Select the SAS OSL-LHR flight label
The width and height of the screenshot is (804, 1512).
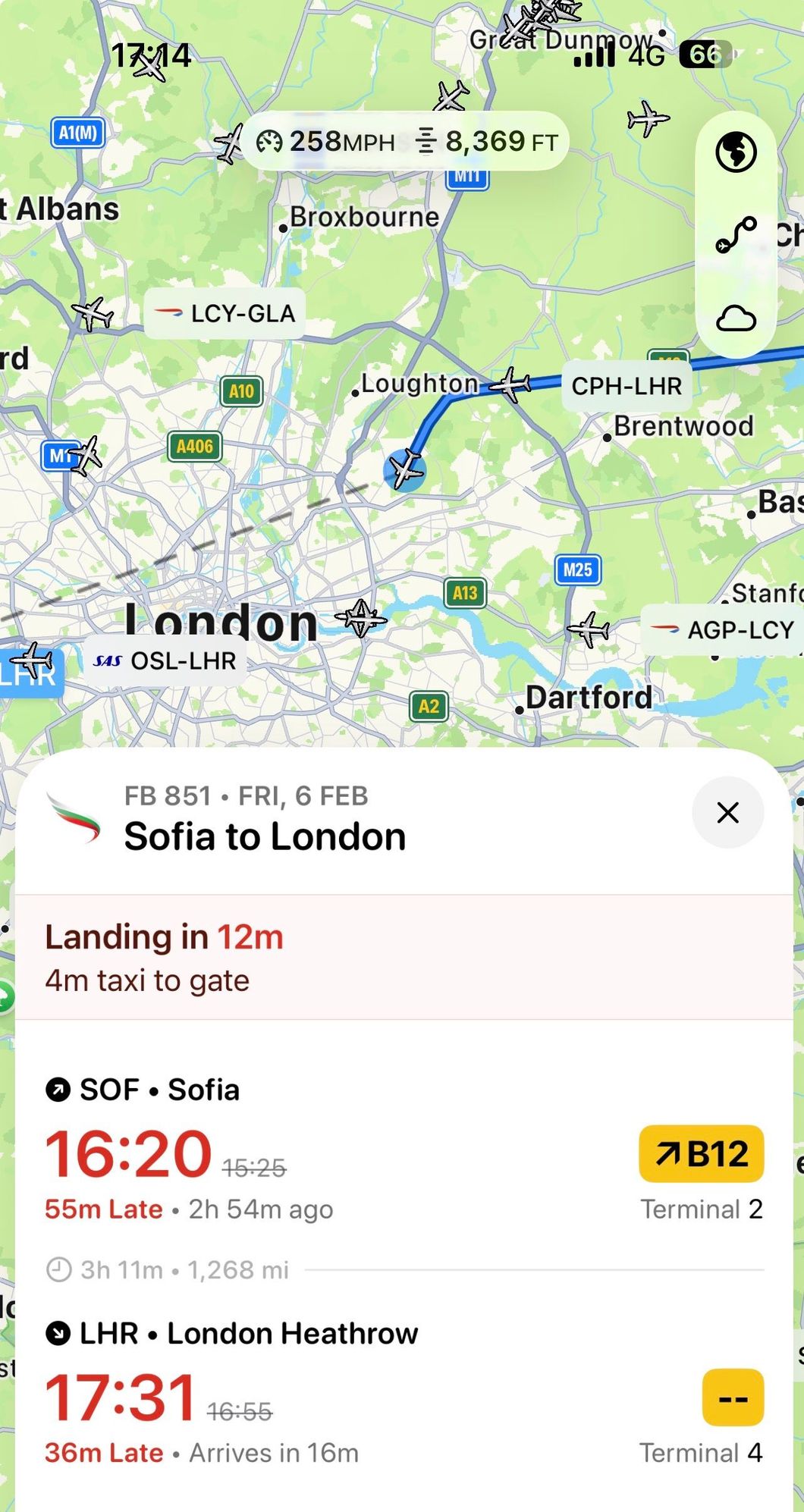pyautogui.click(x=165, y=660)
